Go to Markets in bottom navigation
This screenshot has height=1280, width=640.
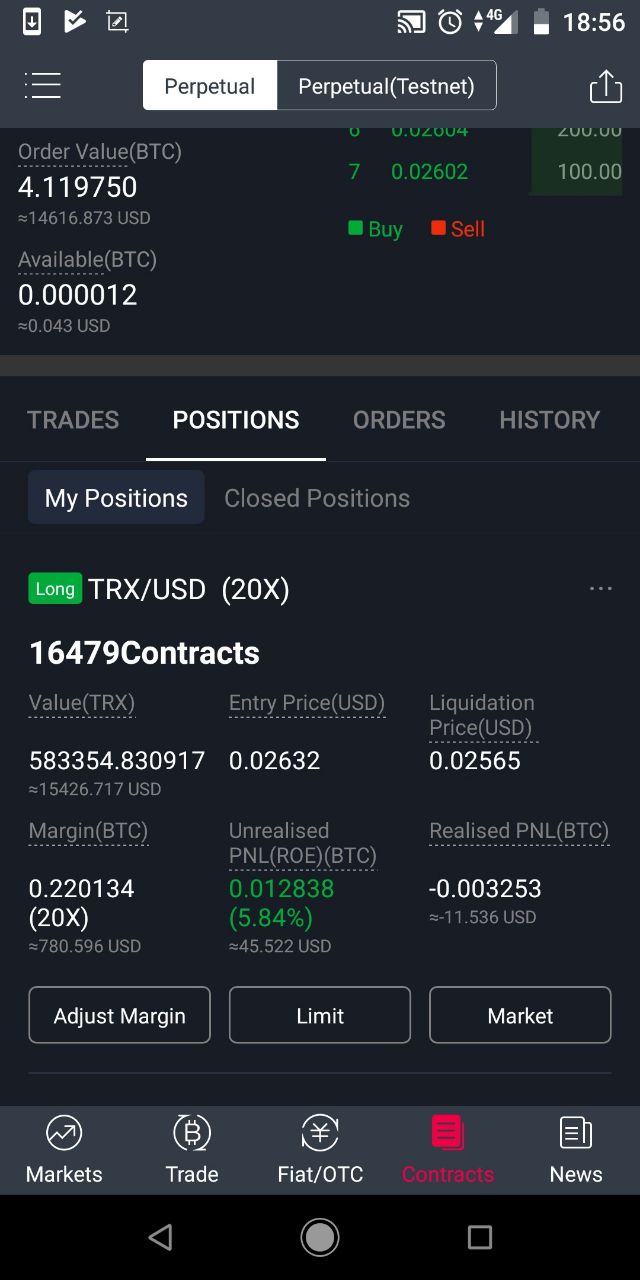coord(64,1150)
